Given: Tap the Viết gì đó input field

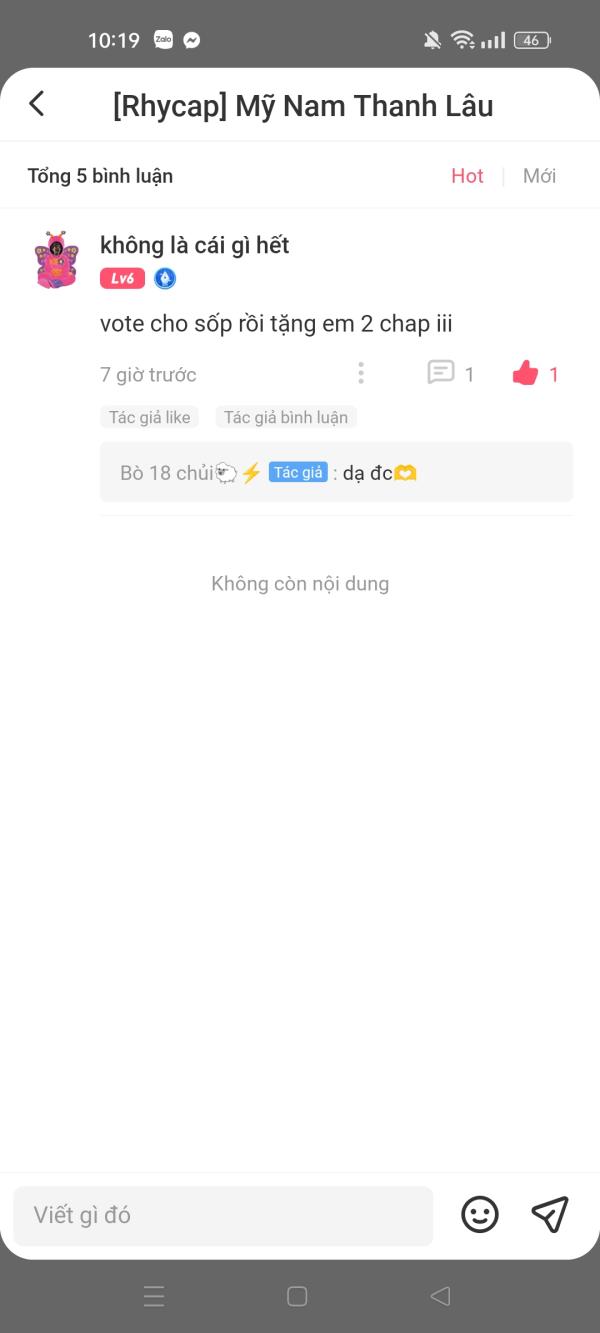Looking at the screenshot, I should tap(223, 1215).
